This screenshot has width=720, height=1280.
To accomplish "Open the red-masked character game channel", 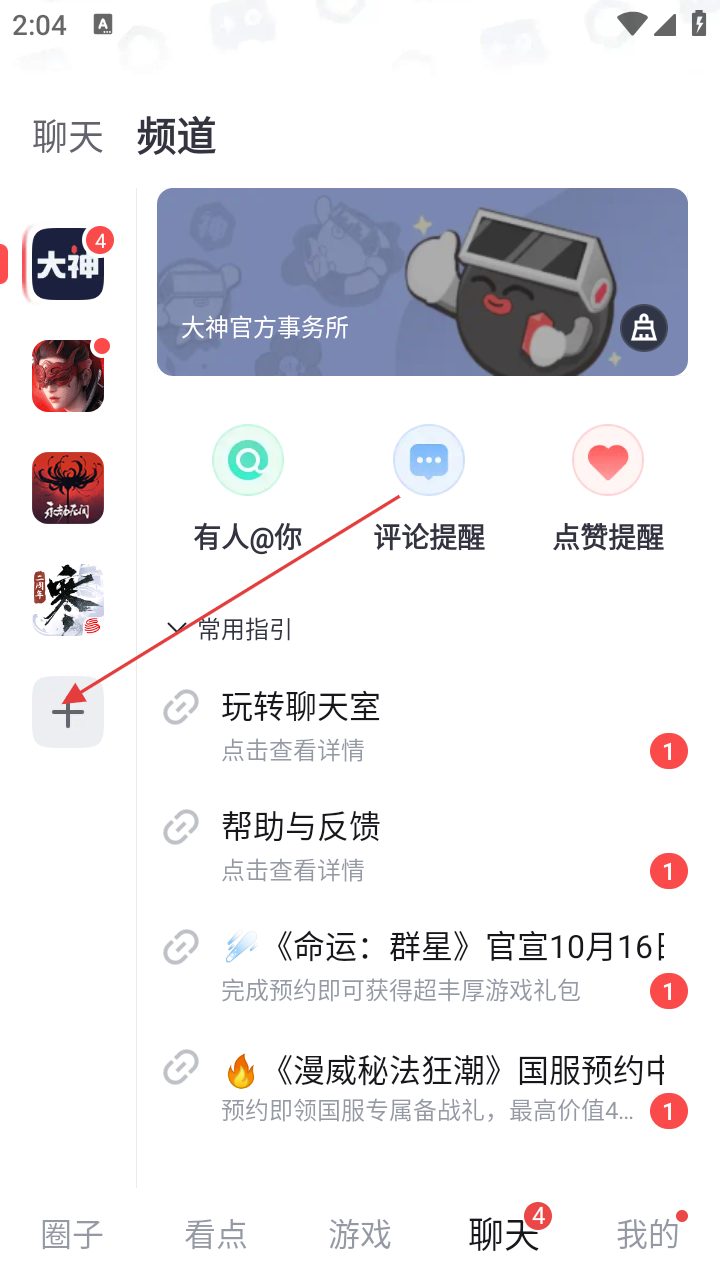I will 67,376.
